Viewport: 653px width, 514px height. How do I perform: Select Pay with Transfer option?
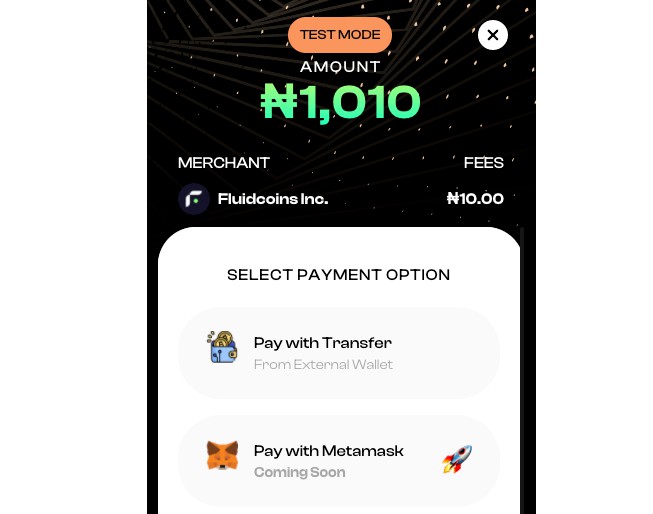click(x=338, y=352)
